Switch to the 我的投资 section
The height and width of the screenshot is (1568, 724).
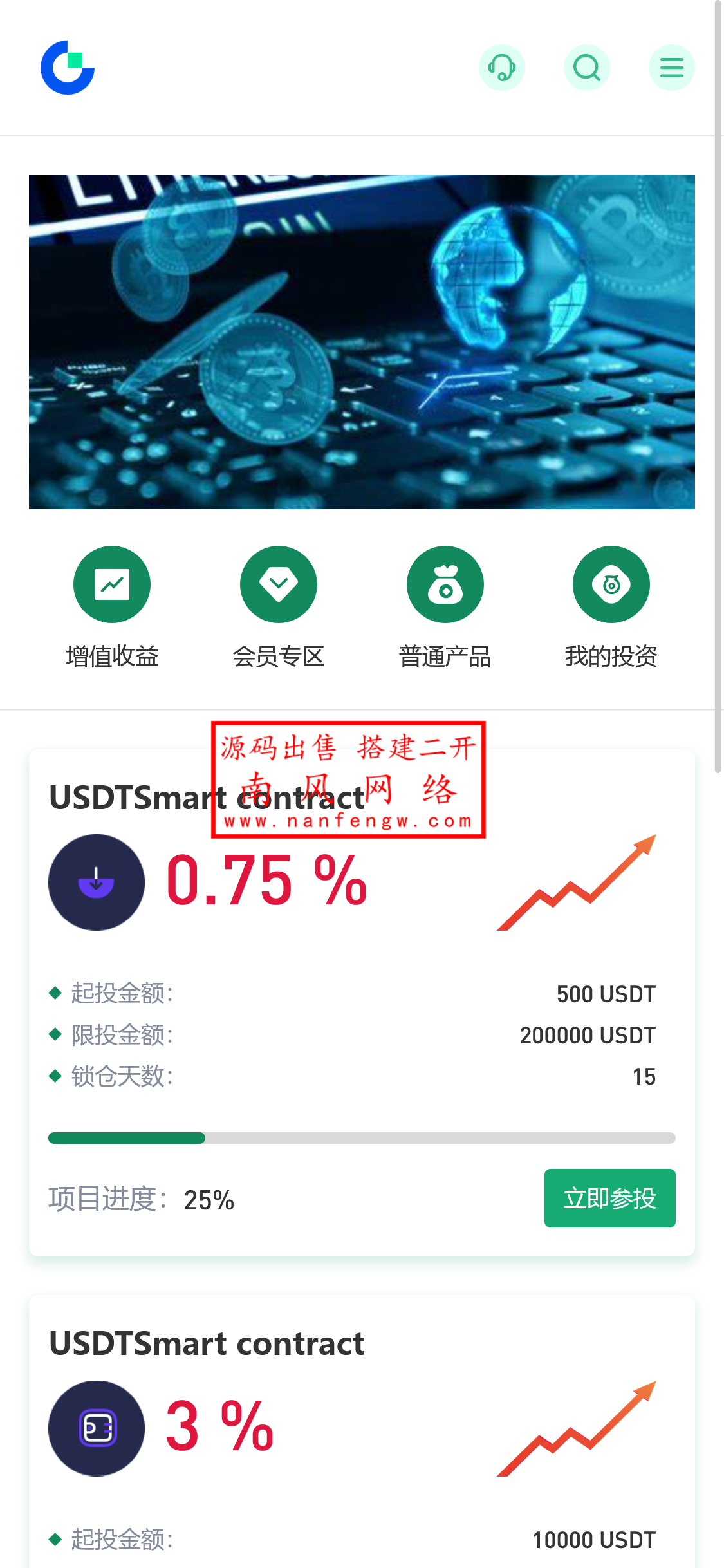pos(611,656)
